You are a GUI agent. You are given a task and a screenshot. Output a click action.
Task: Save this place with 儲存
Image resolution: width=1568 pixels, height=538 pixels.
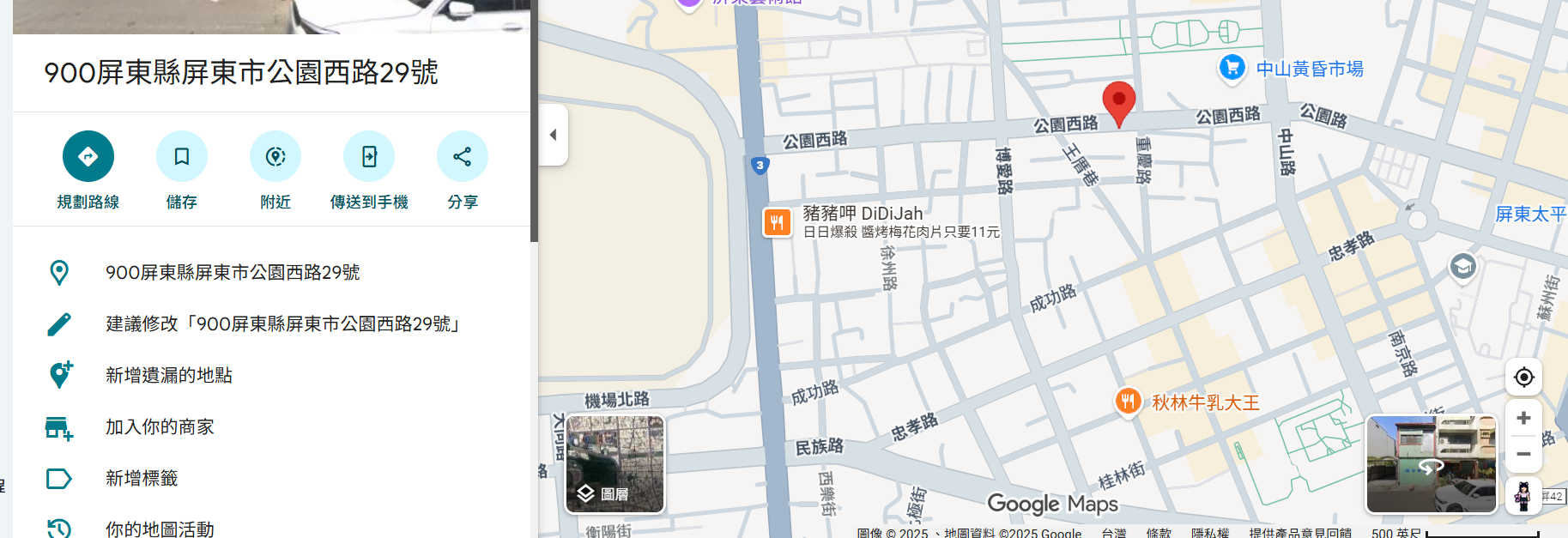[x=181, y=157]
